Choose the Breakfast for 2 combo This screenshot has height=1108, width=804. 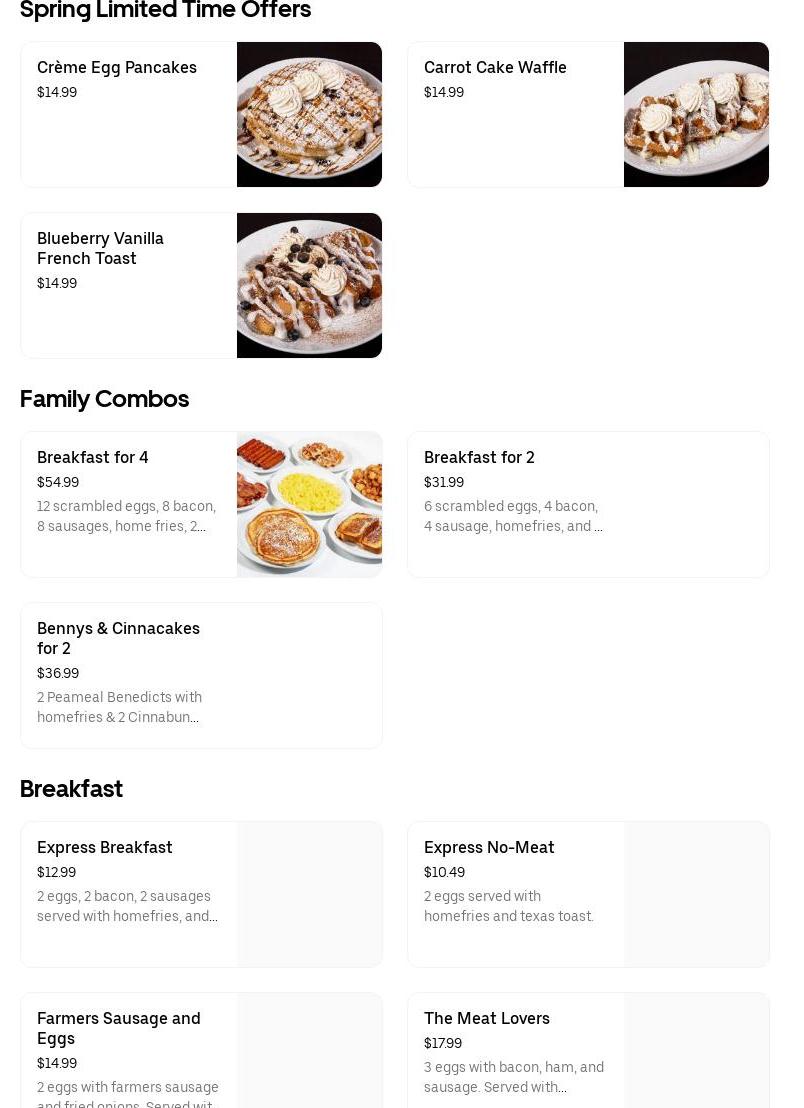click(x=588, y=504)
